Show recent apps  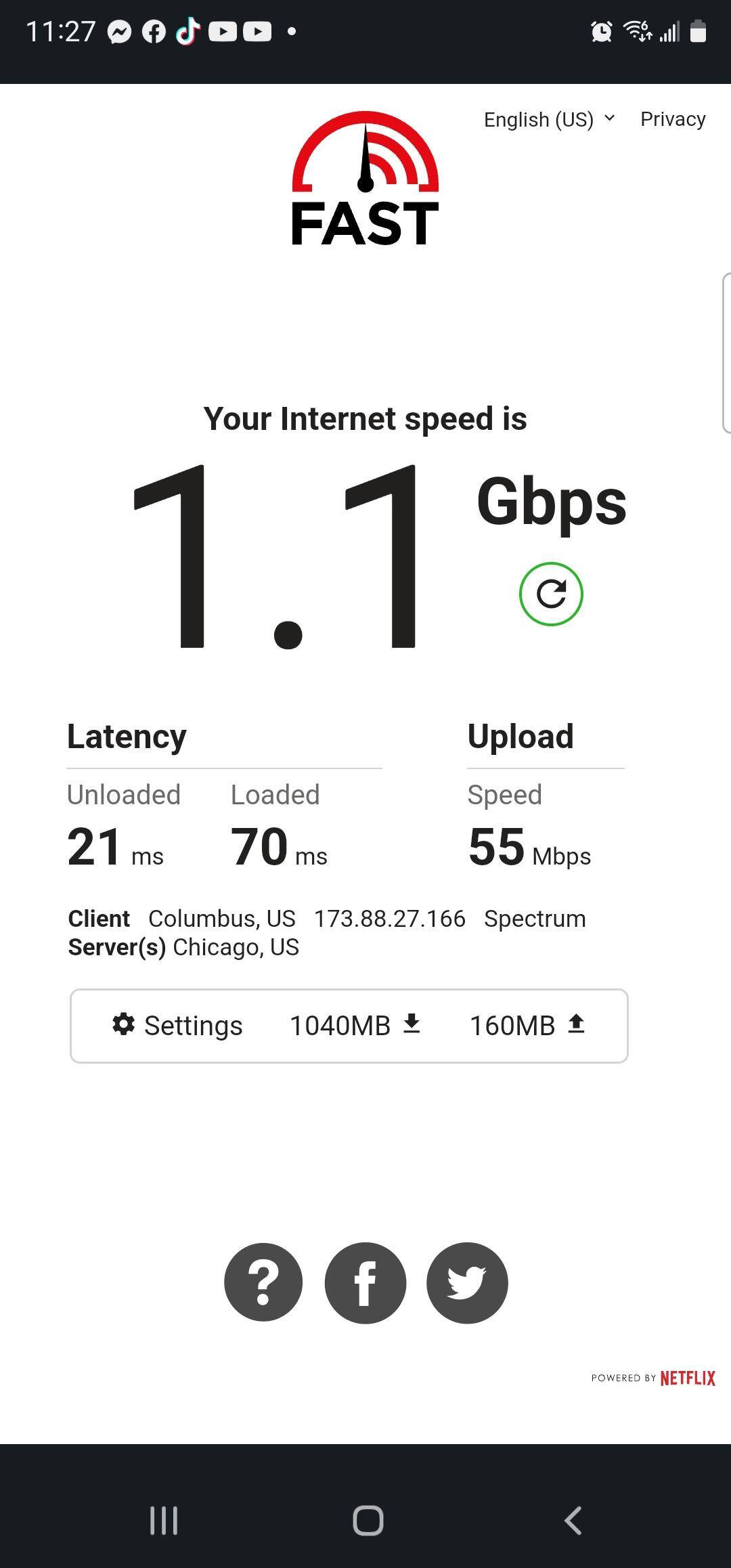tap(164, 1521)
